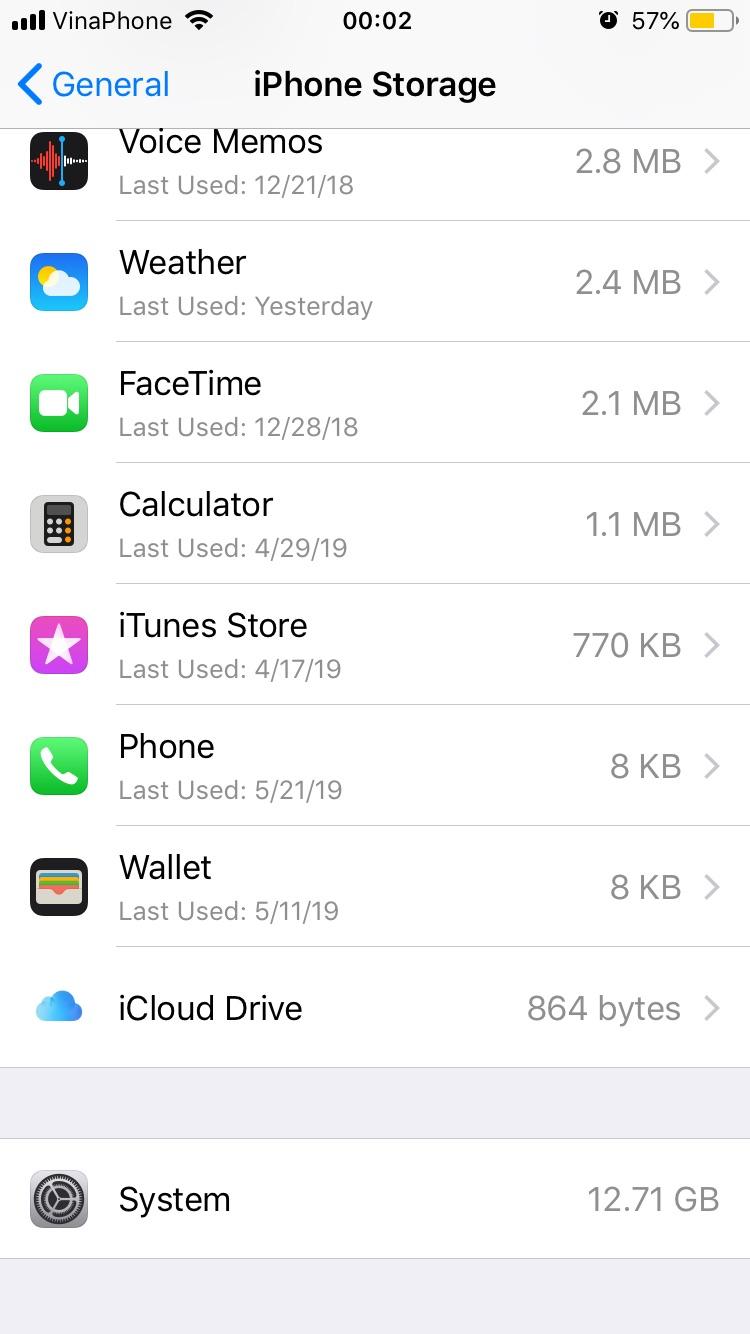Tap the Weather app icon
This screenshot has height=1334, width=750.
click(x=58, y=282)
